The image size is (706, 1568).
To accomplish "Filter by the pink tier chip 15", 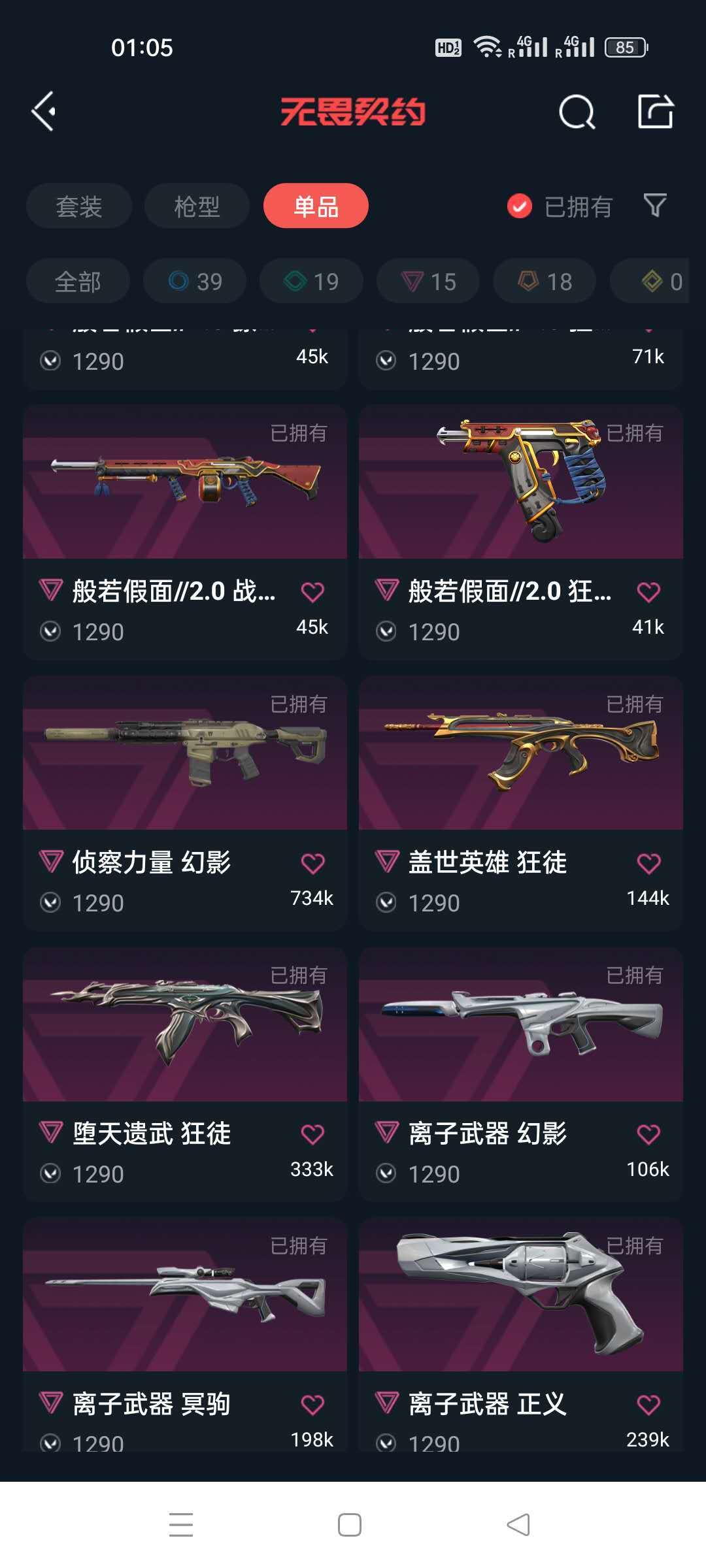I will (x=428, y=281).
